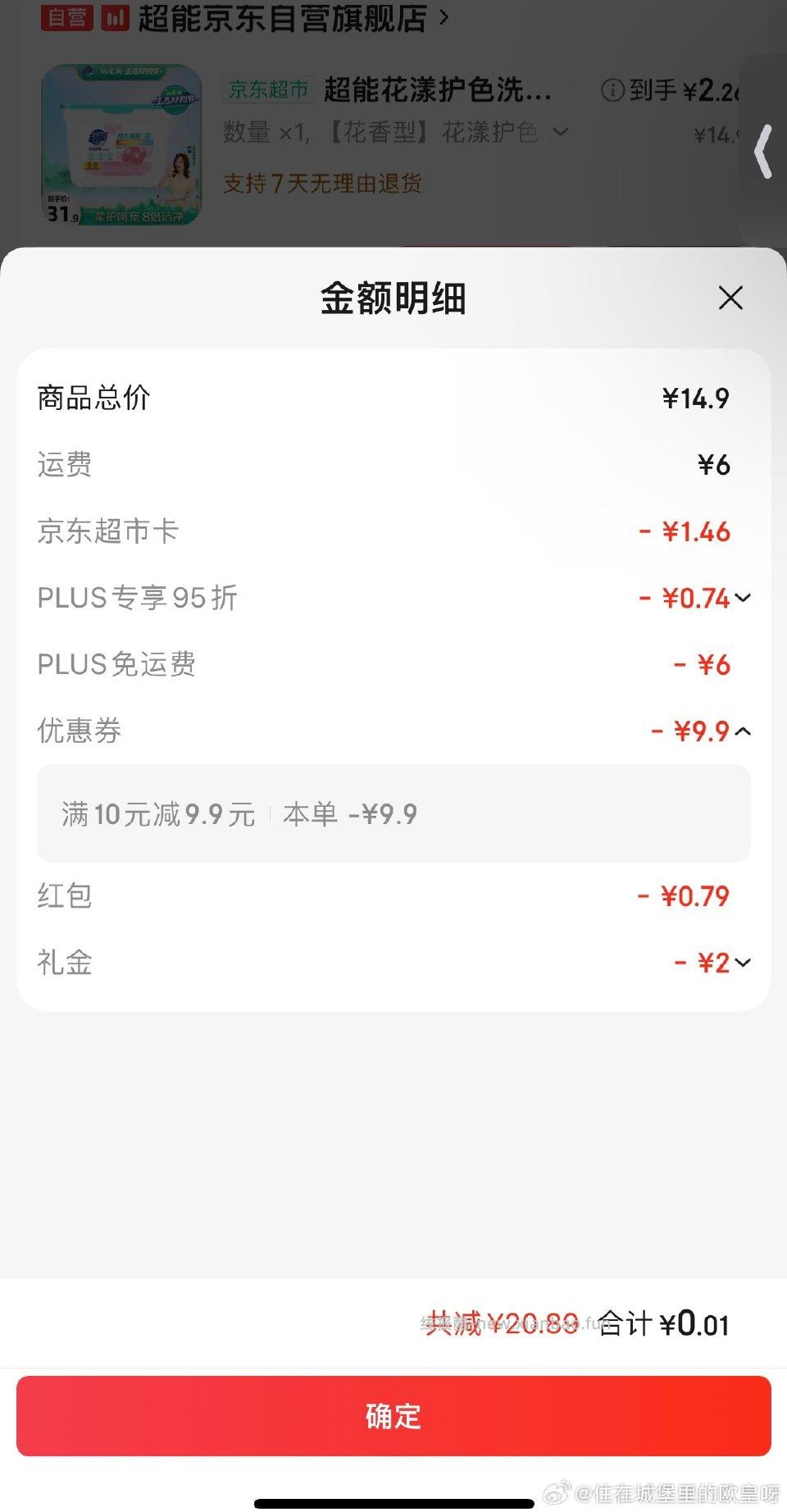This screenshot has width=787, height=1512.
Task: Collapse the 优惠券 coupon details
Action: coord(743,730)
